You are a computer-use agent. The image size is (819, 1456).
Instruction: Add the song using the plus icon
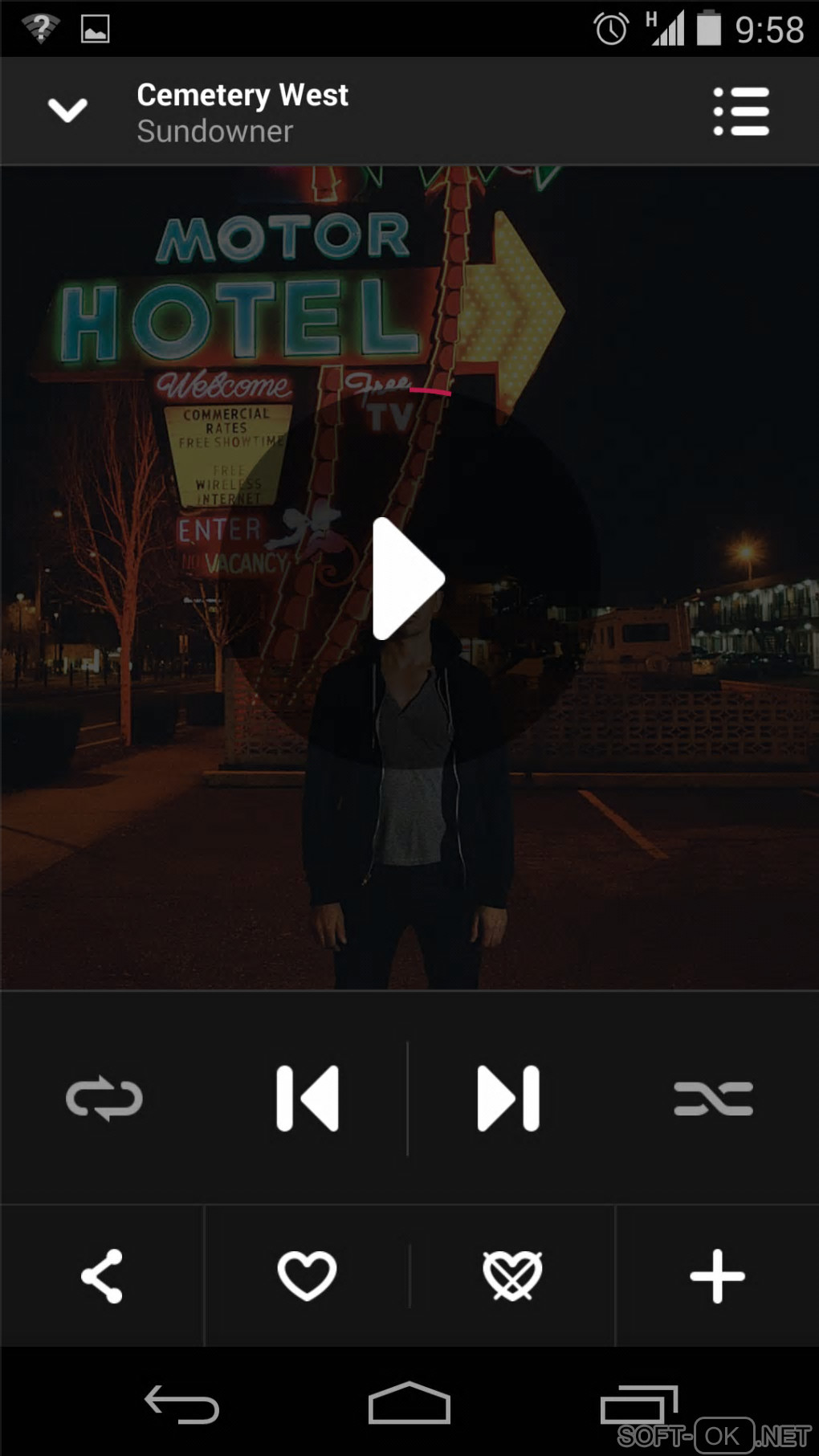(x=717, y=1275)
